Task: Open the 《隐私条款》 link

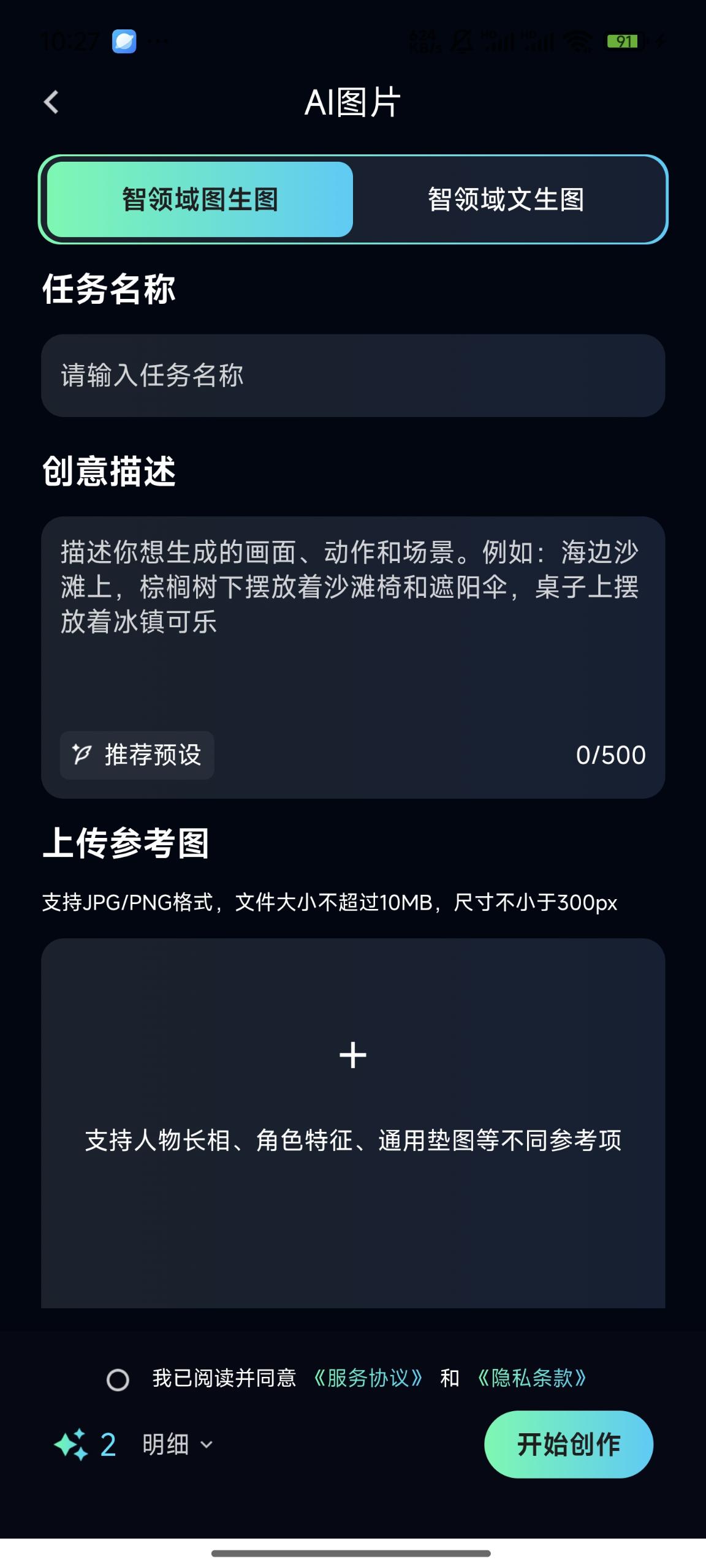Action: [532, 1378]
